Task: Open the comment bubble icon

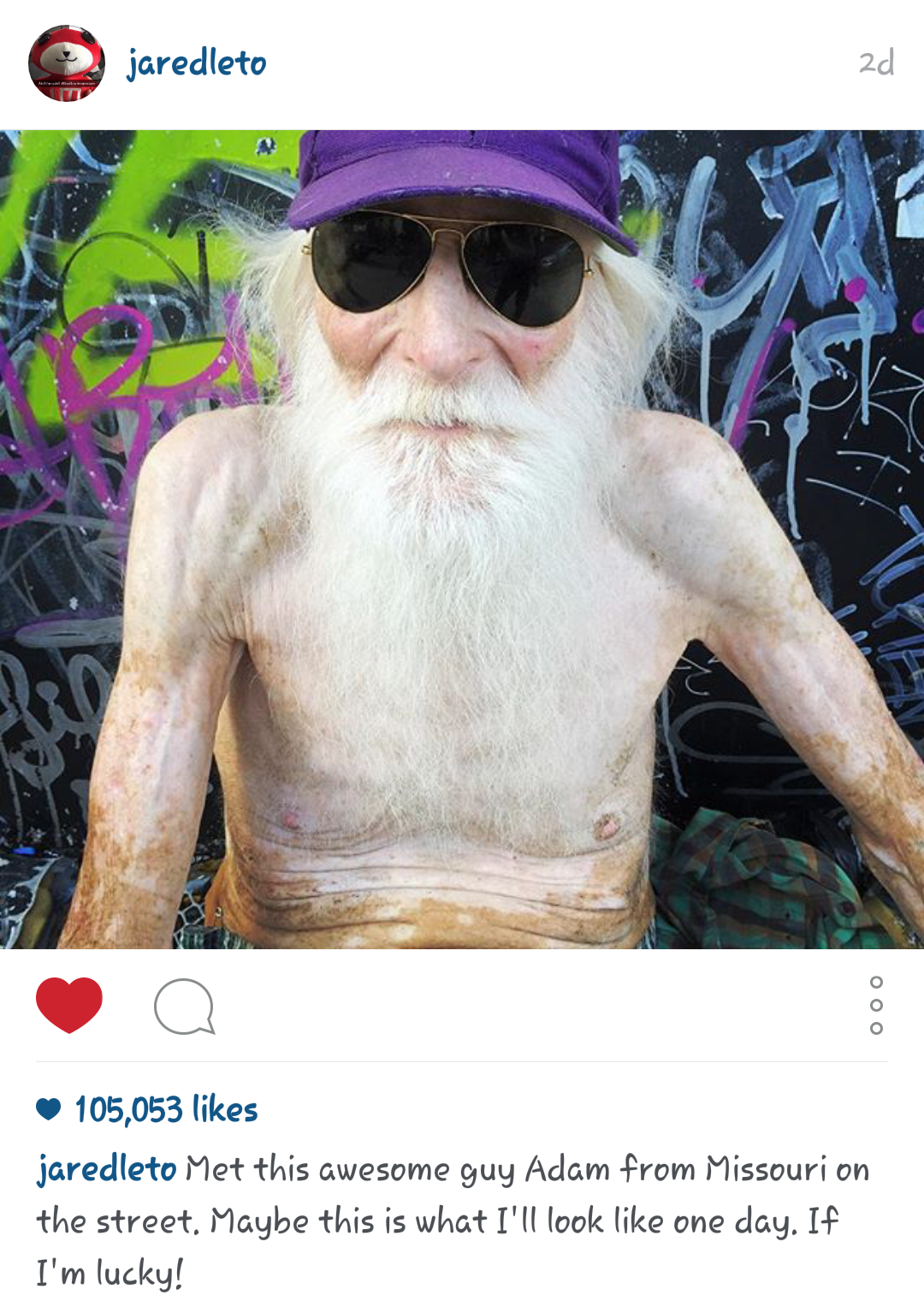Action: (x=184, y=1007)
